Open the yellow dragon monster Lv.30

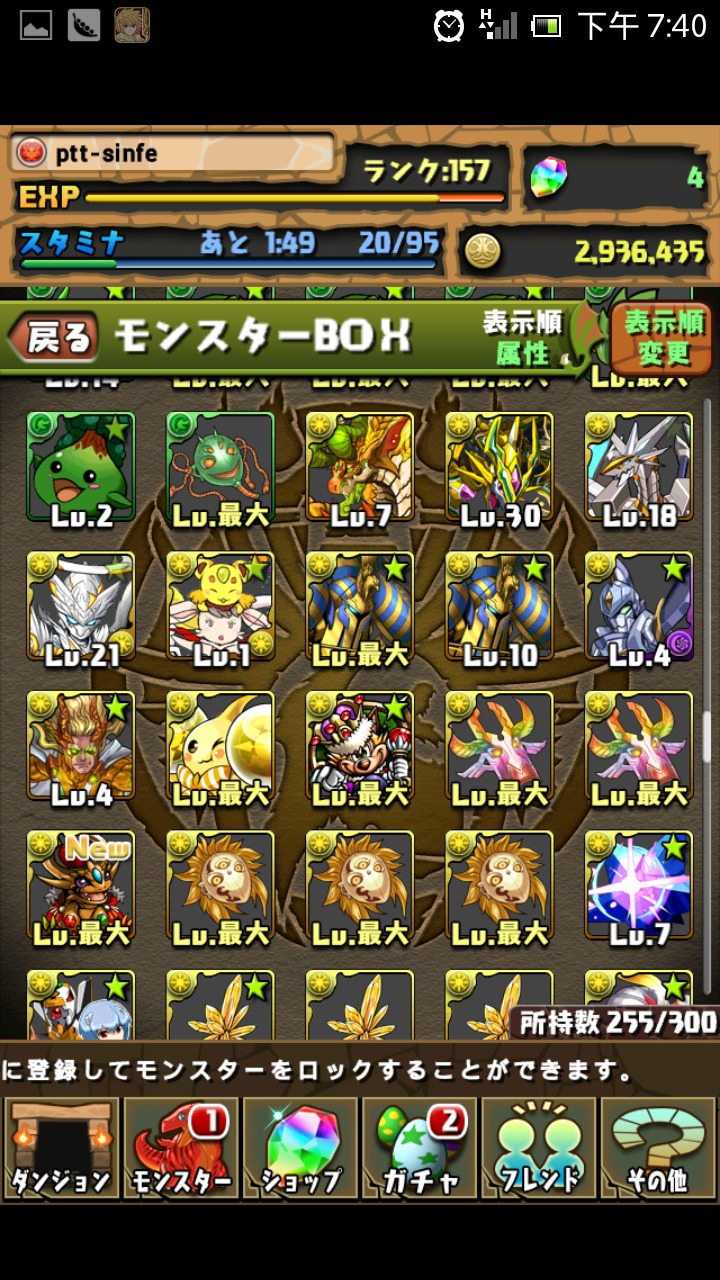point(499,468)
